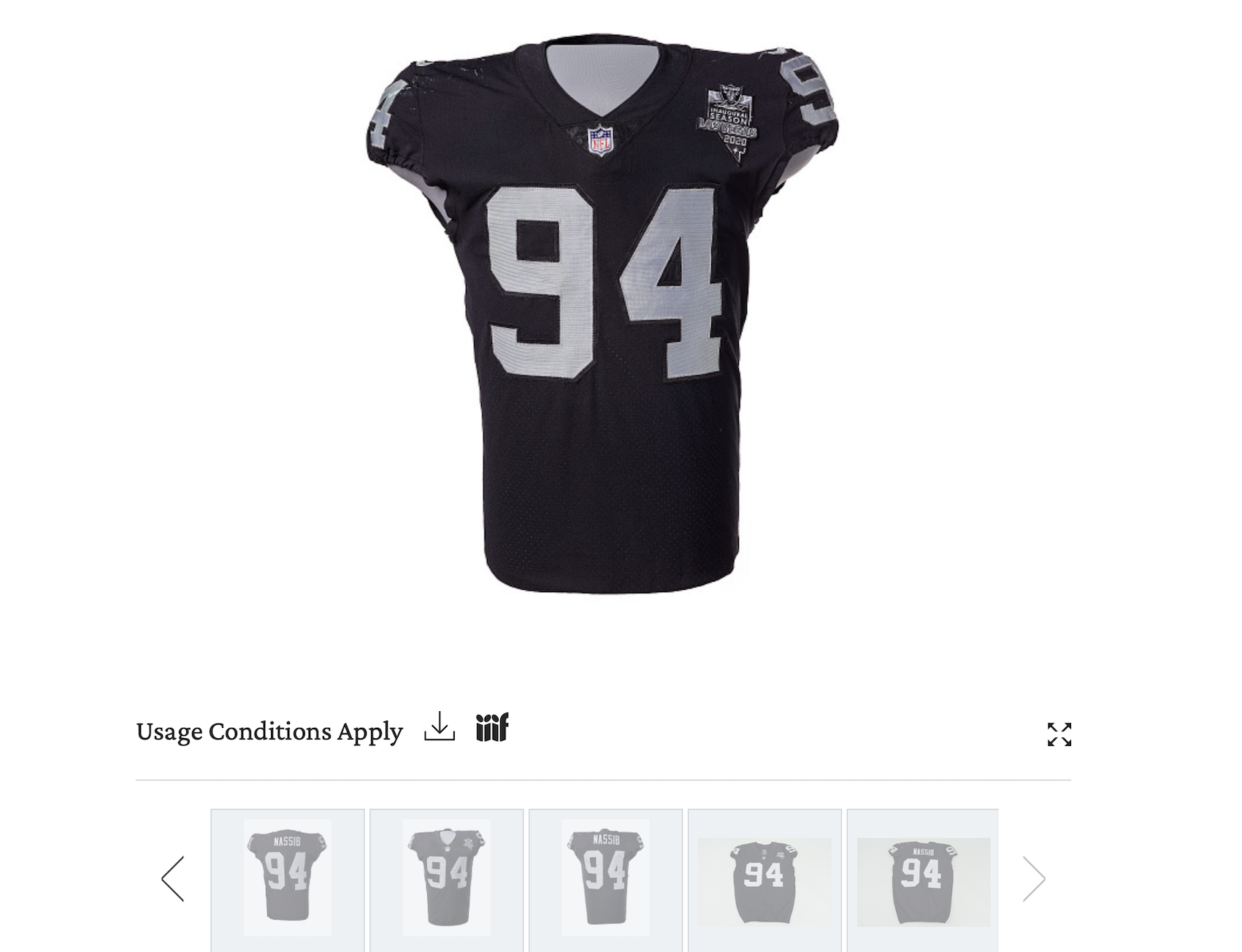Expand image to fullscreen
Viewport: 1242px width, 952px height.
[x=1059, y=734]
